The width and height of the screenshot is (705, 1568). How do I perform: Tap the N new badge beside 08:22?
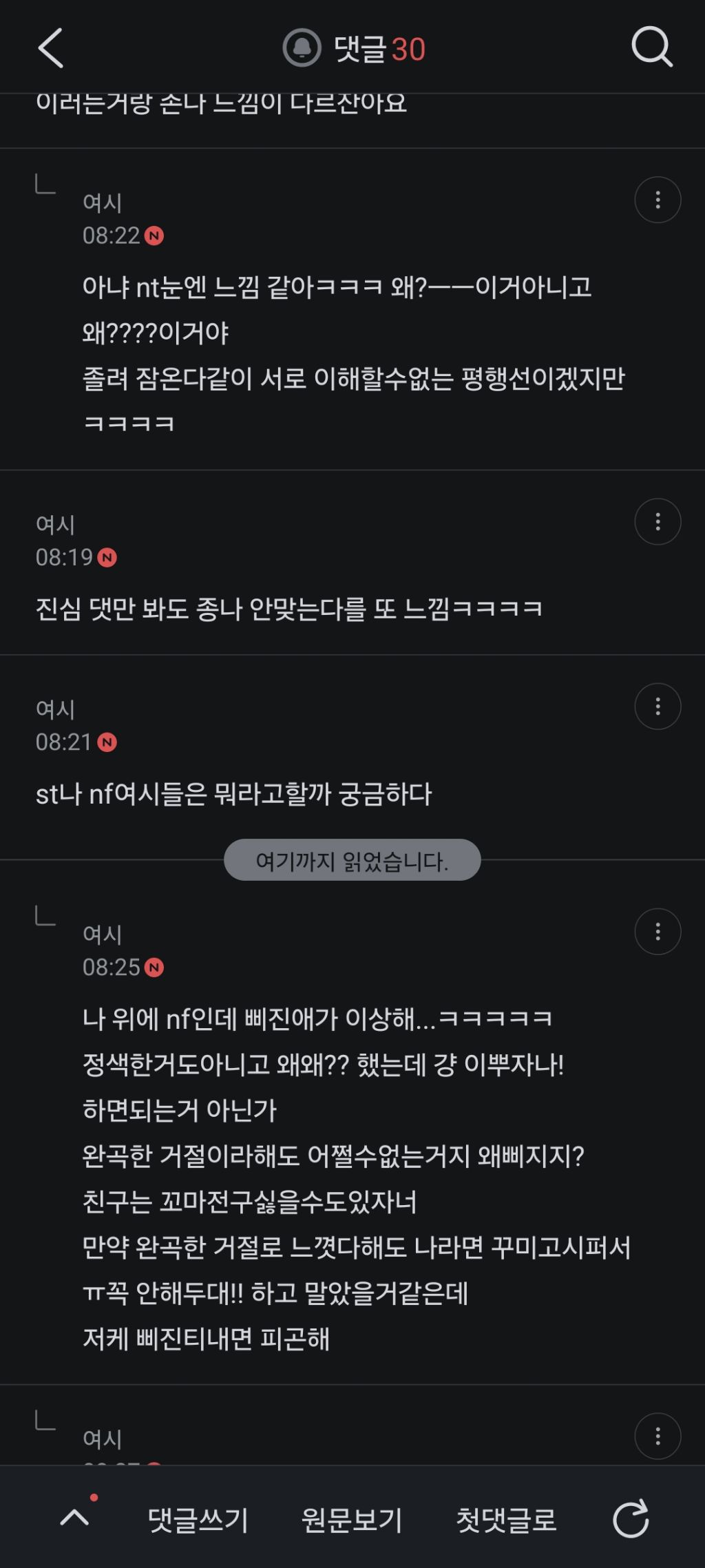[153, 236]
